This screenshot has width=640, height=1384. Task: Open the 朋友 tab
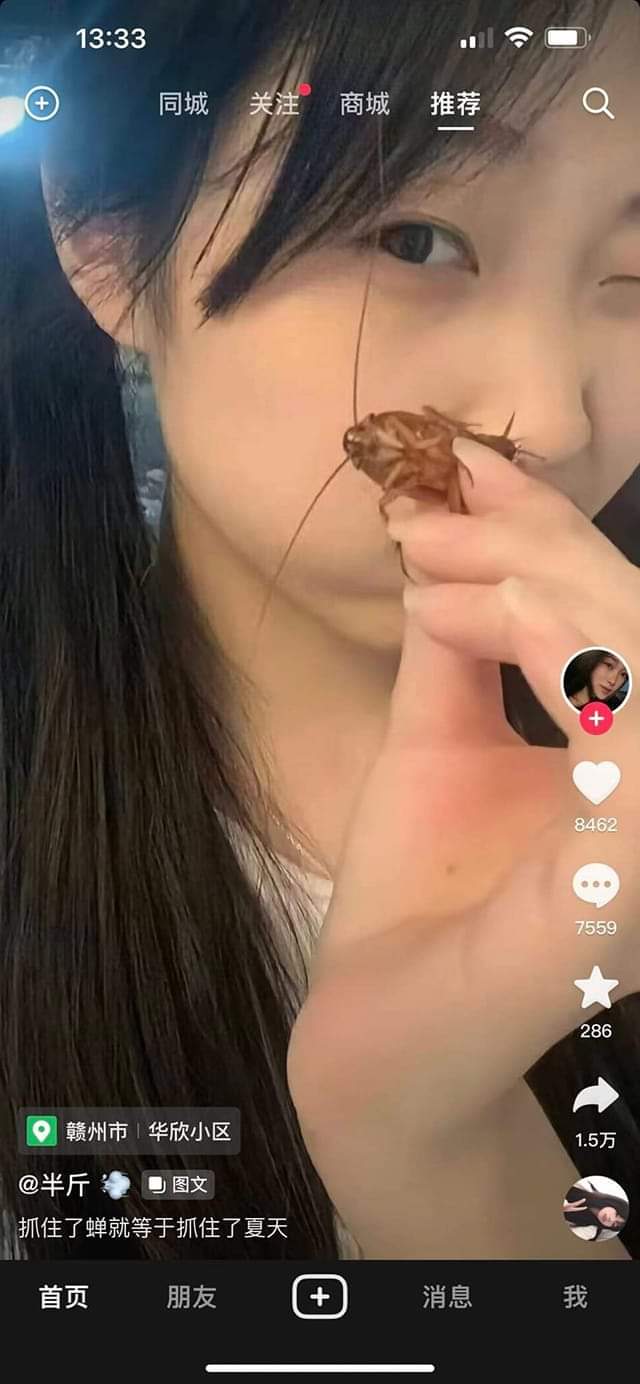pyautogui.click(x=191, y=1297)
